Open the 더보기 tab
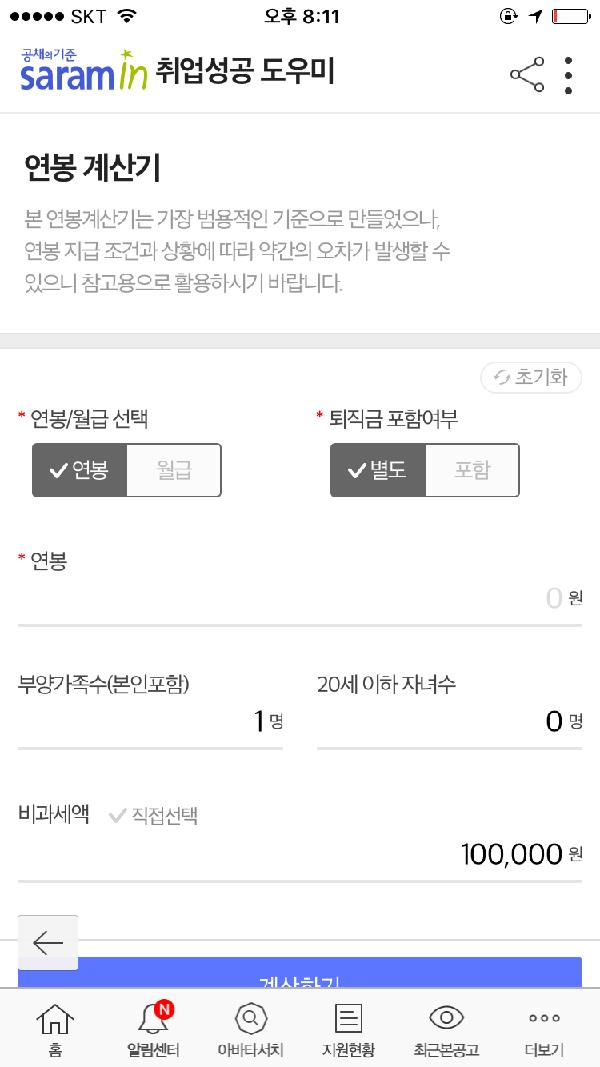The width and height of the screenshot is (600, 1067). click(544, 1029)
